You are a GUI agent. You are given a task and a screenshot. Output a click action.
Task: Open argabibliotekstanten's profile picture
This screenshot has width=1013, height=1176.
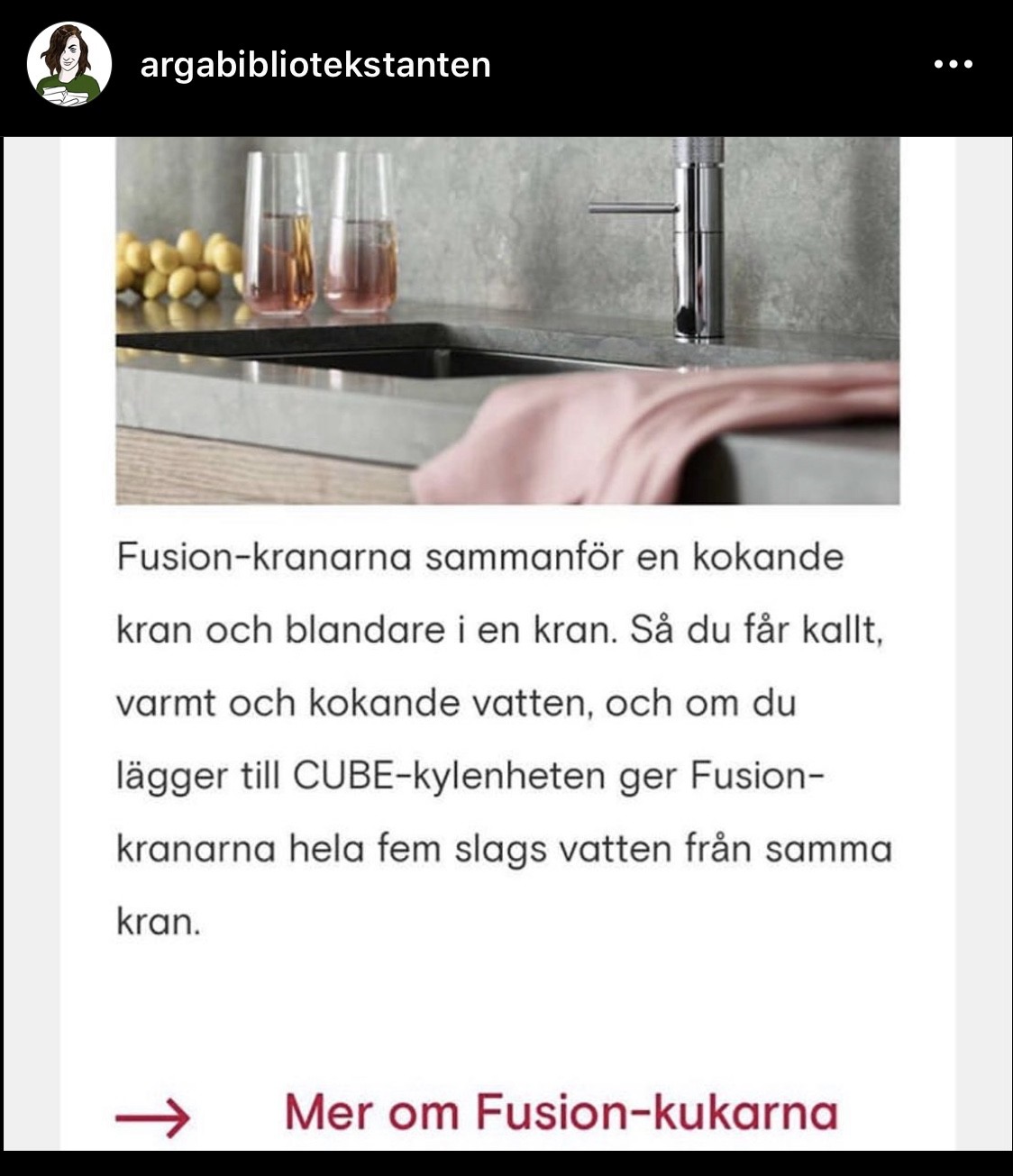tap(69, 65)
